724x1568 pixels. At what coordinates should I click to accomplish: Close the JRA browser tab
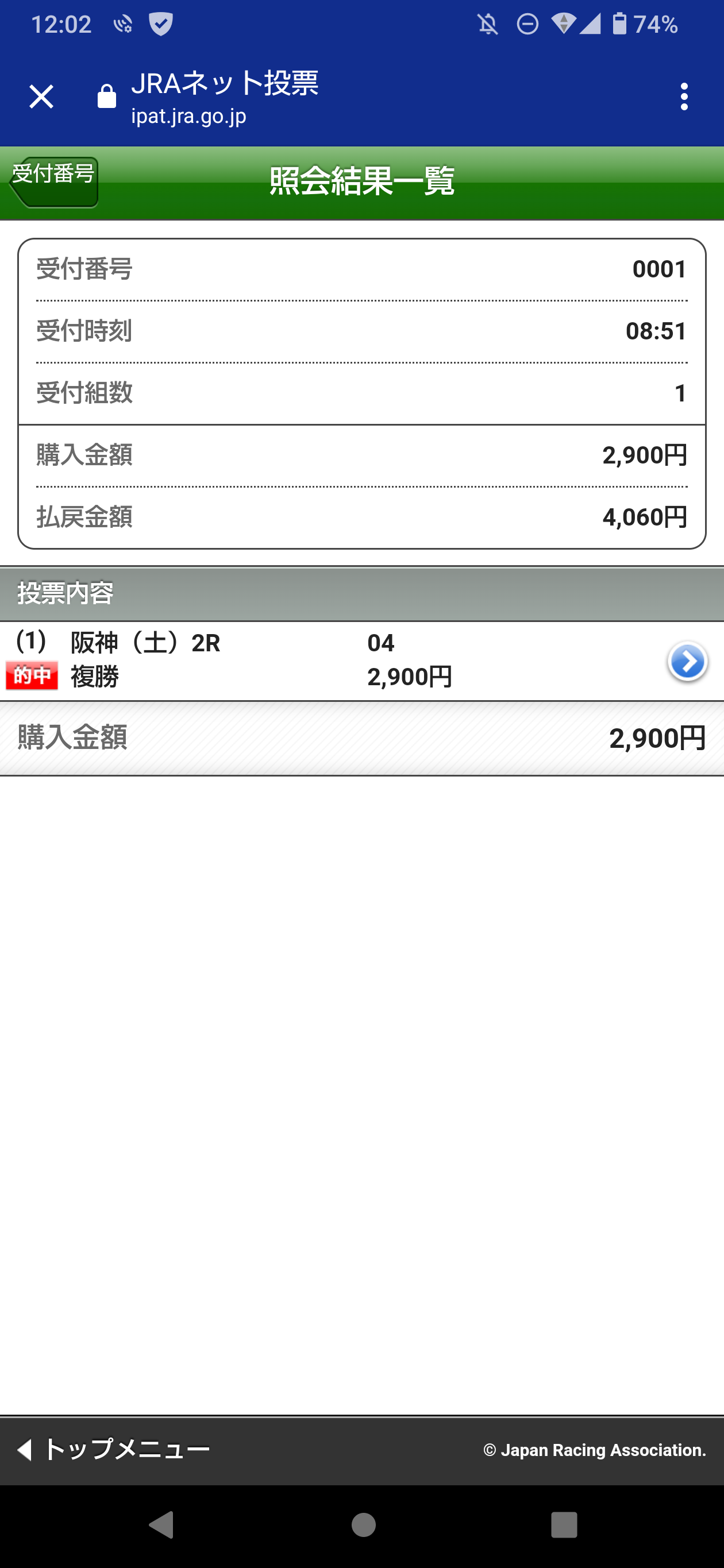tap(41, 97)
